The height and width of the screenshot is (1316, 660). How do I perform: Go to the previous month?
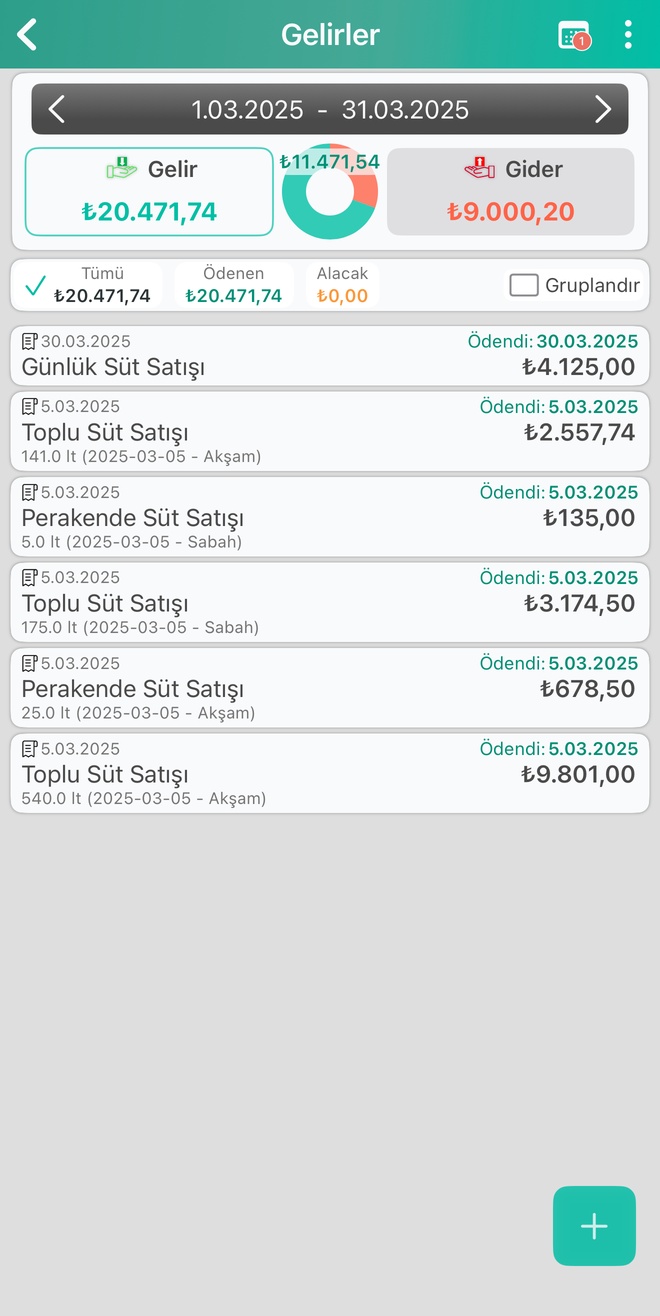57,109
